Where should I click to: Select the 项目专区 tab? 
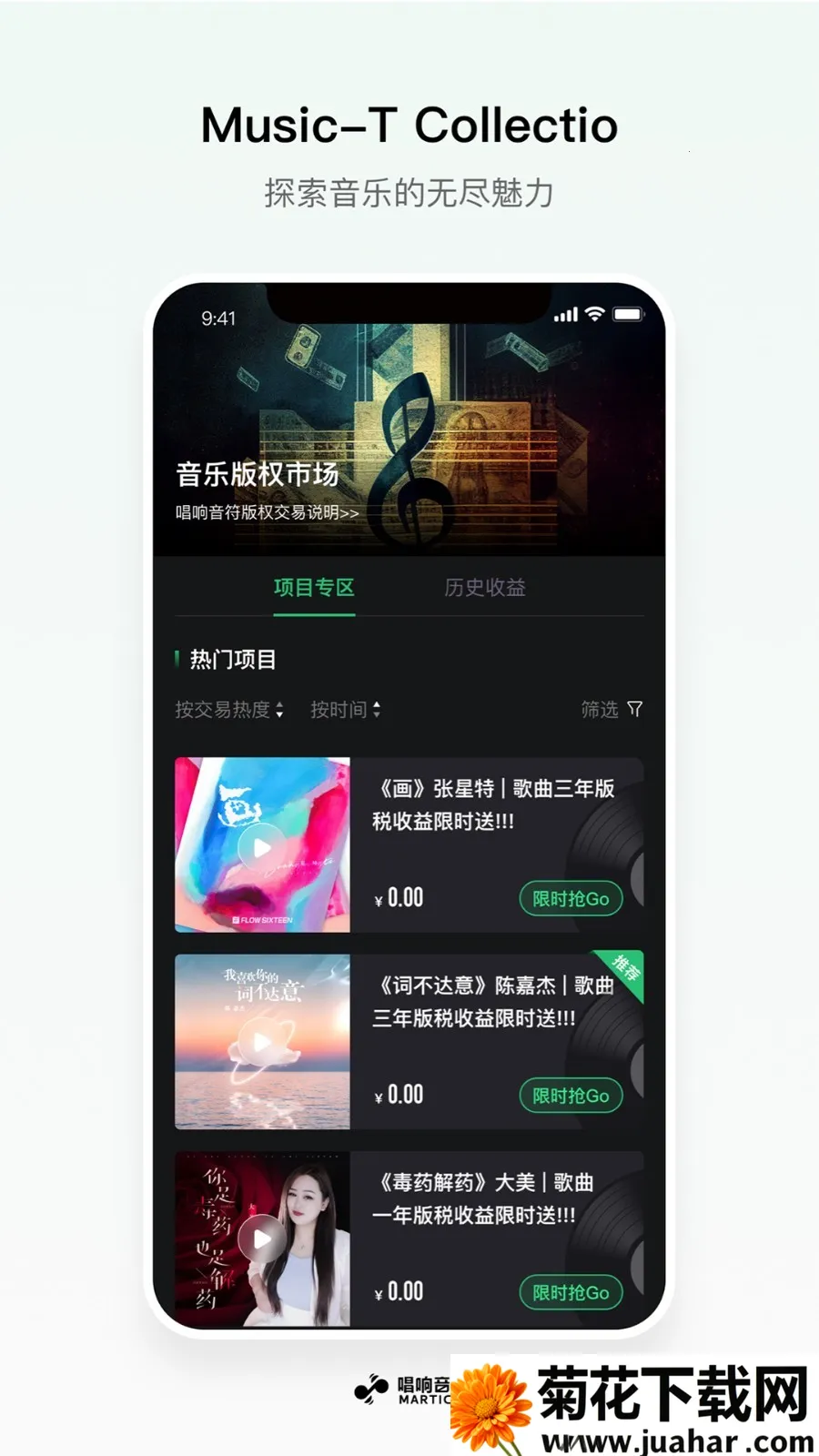pos(315,588)
